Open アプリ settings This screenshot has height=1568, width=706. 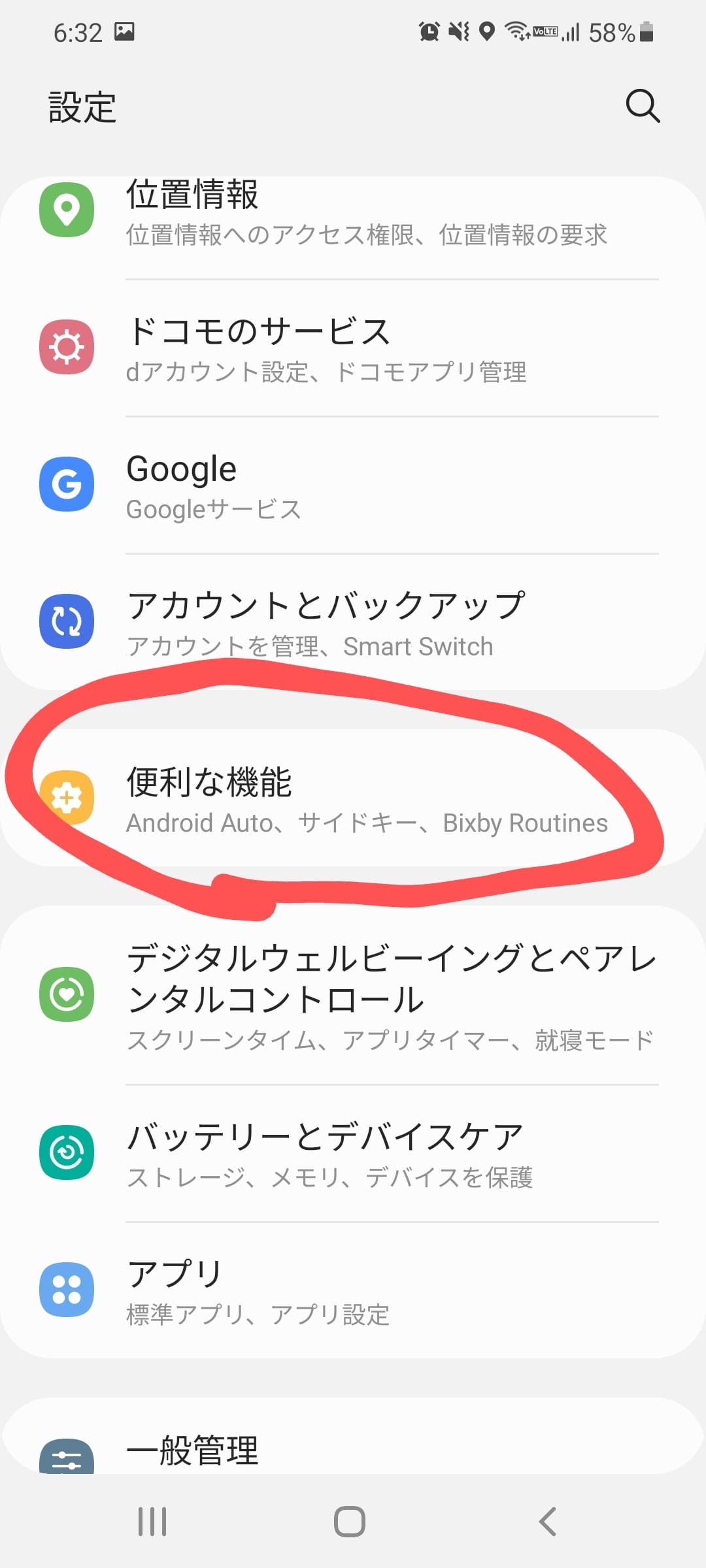pyautogui.click(x=353, y=1290)
